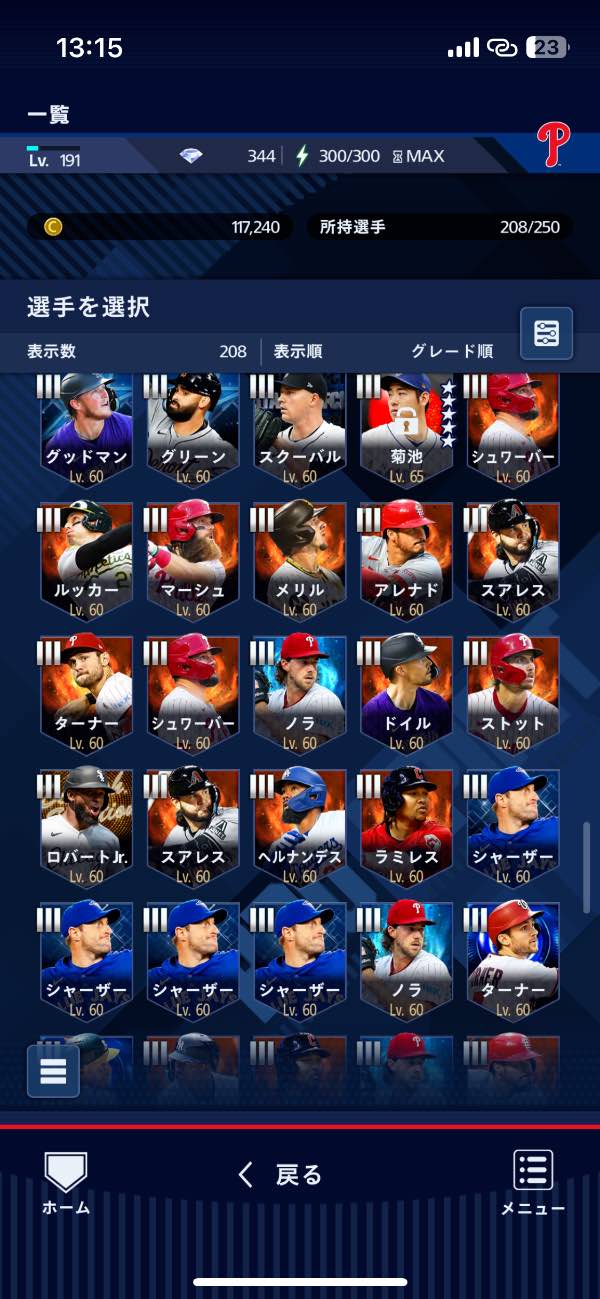600x1299 pixels.
Task: Select the ドイル player card
Action: 406,695
